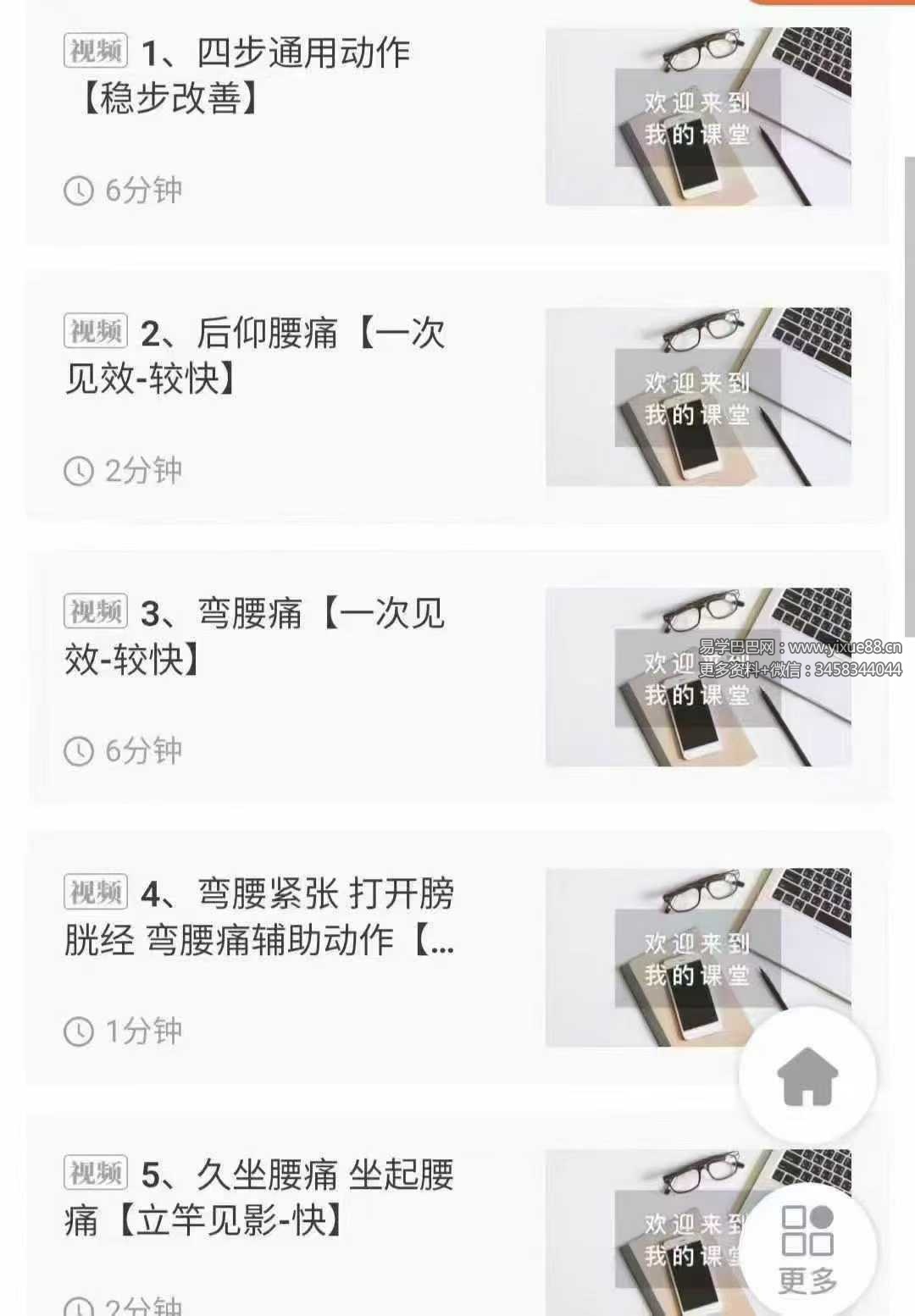915x1316 pixels.
Task: Go to the home page via floating button
Action: point(807,1075)
